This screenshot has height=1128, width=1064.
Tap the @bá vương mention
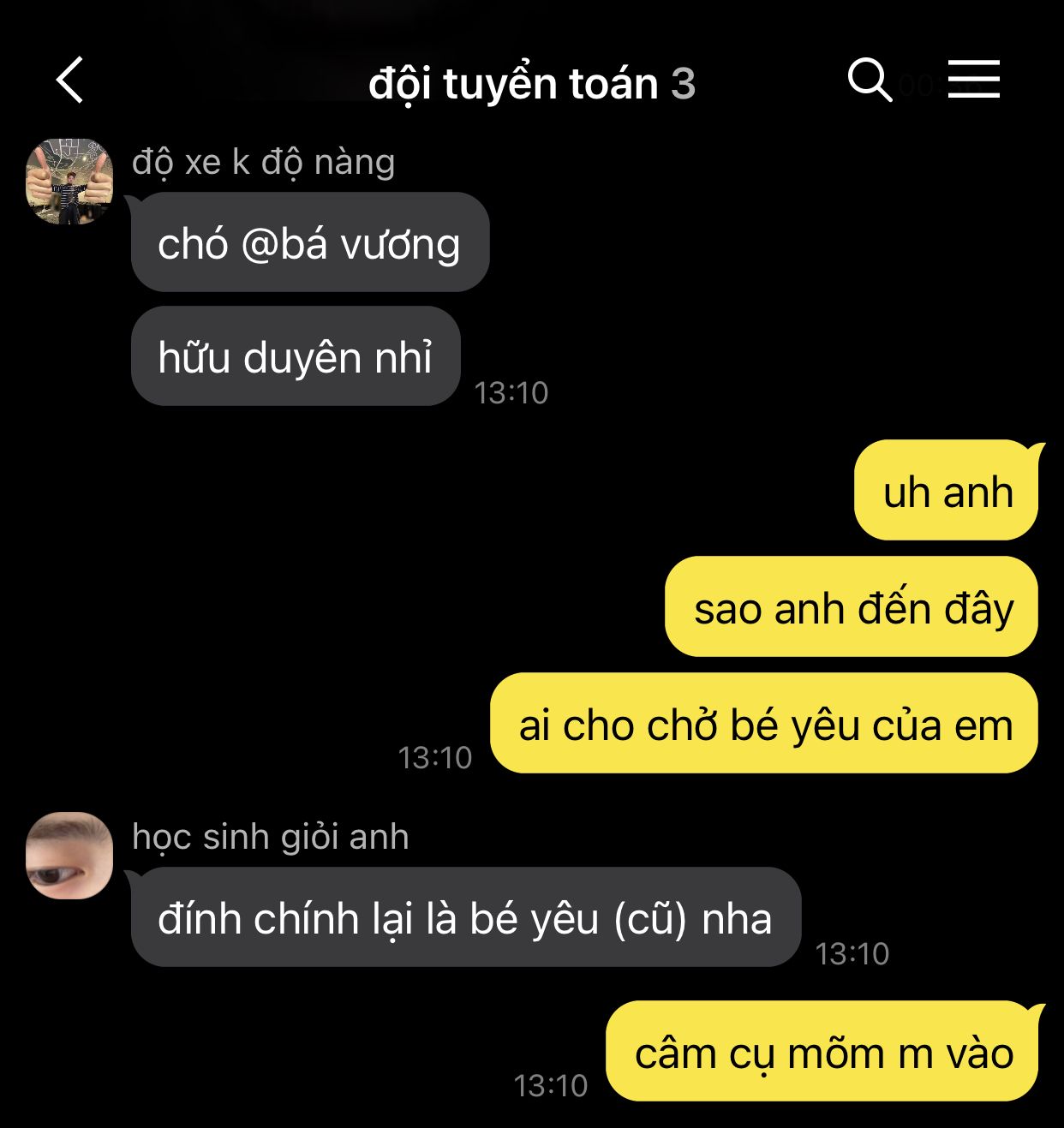tap(350, 245)
